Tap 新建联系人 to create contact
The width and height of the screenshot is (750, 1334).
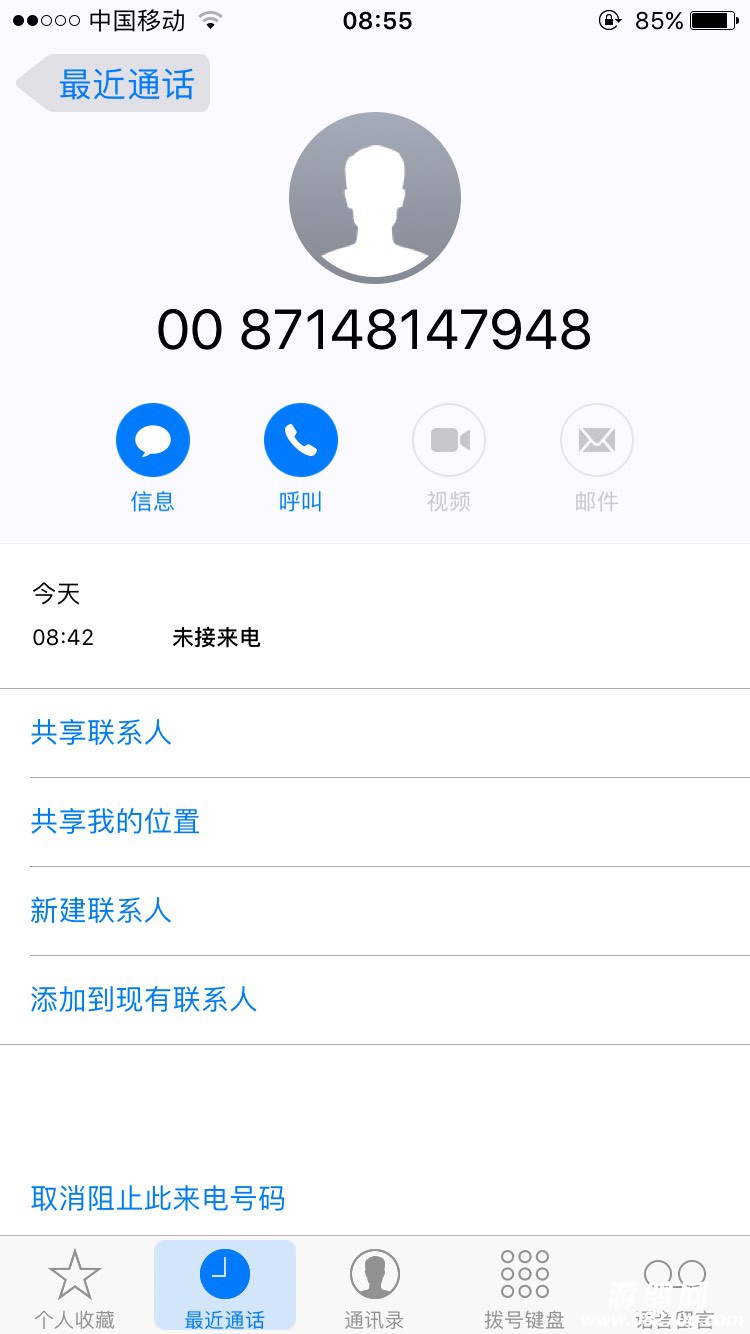pos(101,910)
